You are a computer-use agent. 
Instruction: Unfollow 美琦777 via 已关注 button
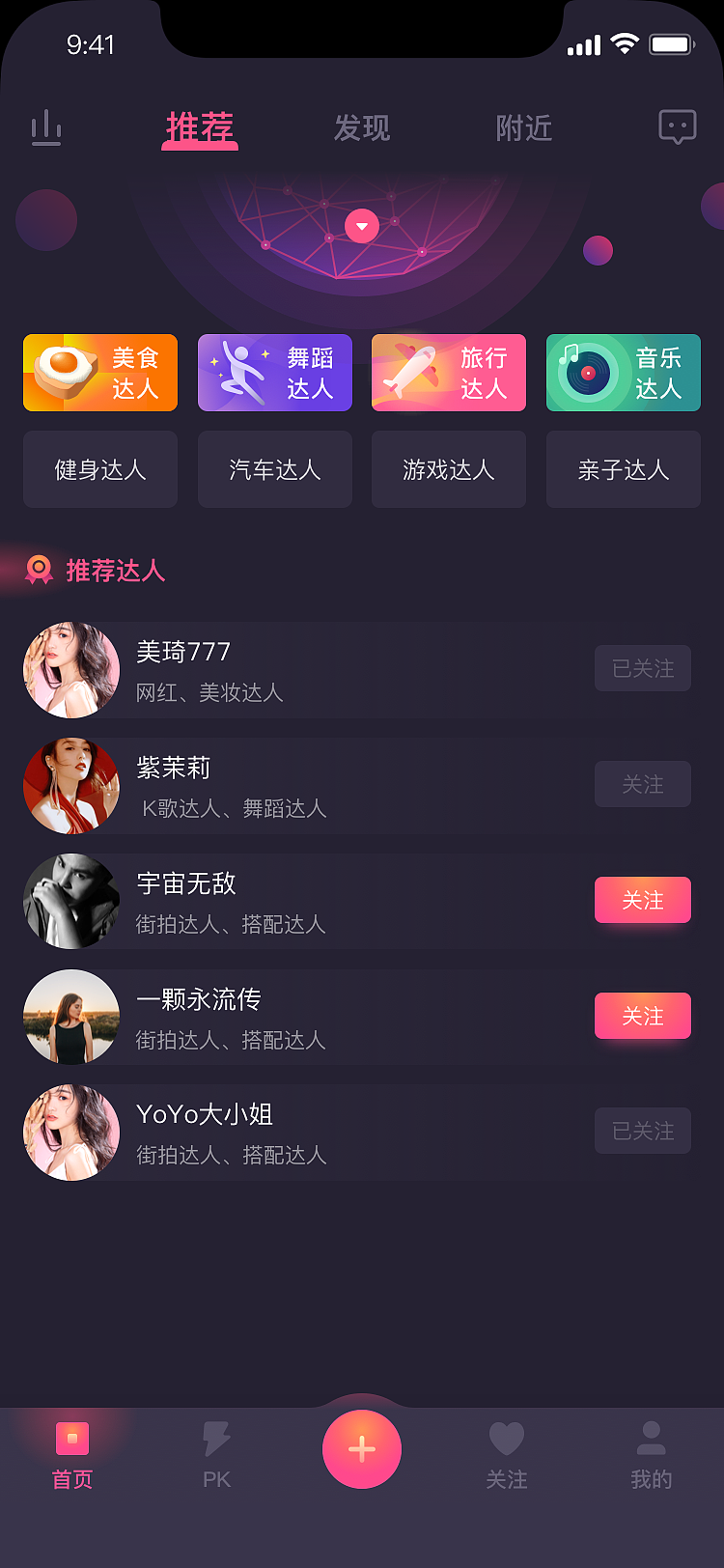(643, 668)
